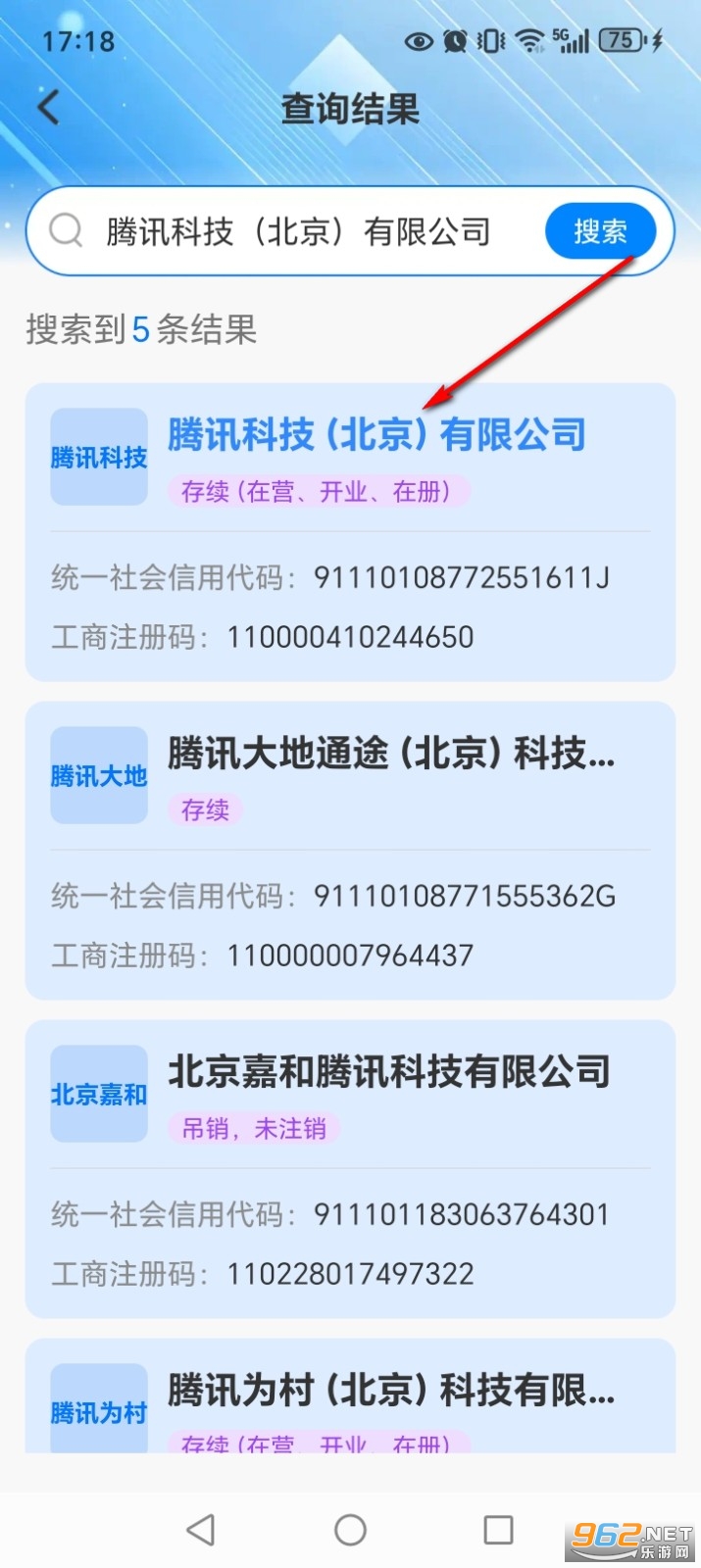Open the 腾讯大地通途(北京)科技 result card
Image resolution: width=701 pixels, height=1568 pixels.
pos(350,851)
